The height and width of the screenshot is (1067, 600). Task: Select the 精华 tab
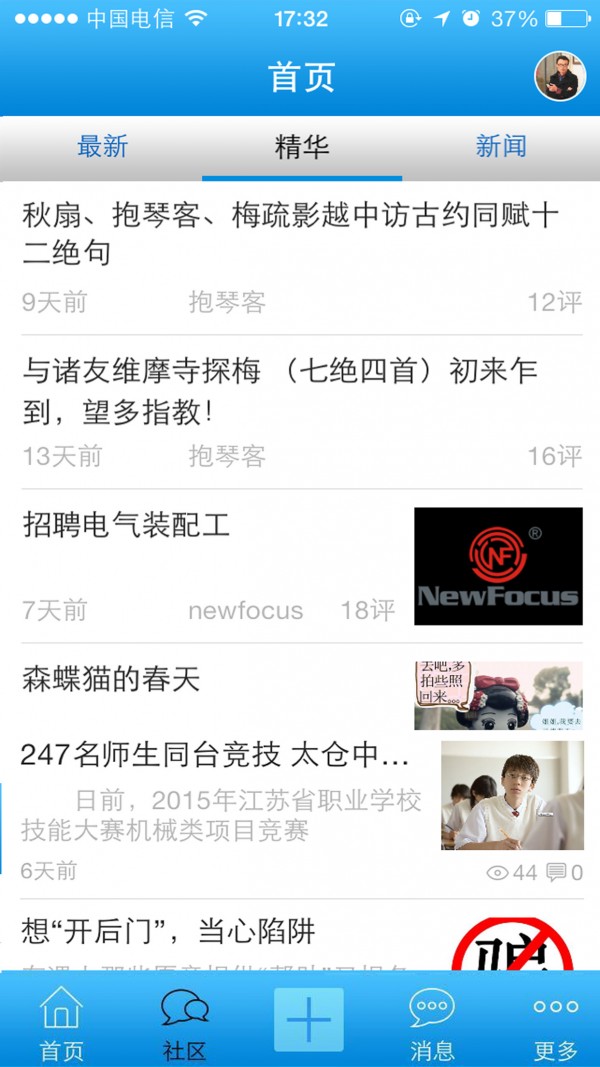click(x=302, y=147)
